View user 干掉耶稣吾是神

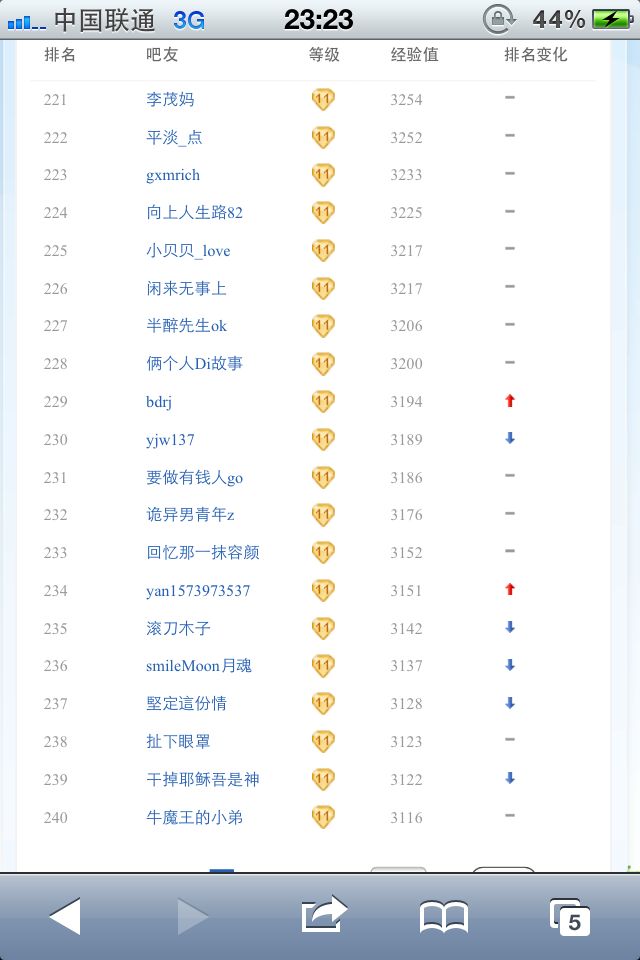(x=203, y=779)
